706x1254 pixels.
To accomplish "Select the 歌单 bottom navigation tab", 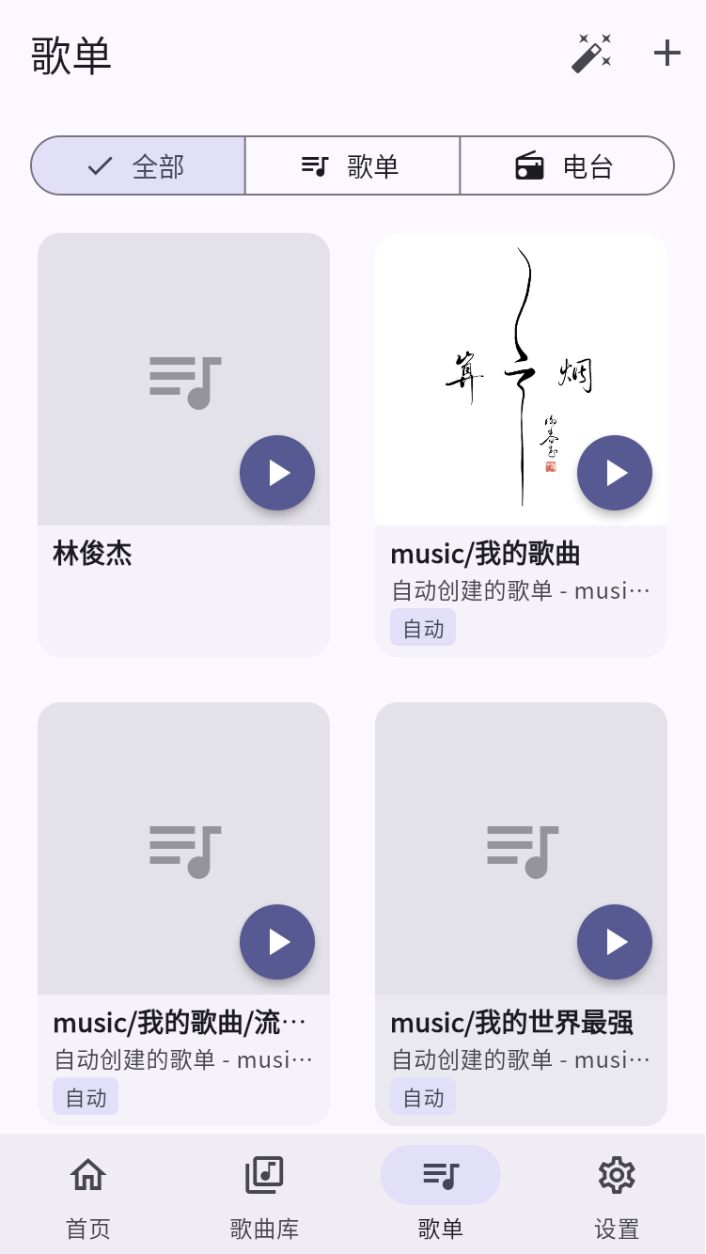I will [x=440, y=1193].
